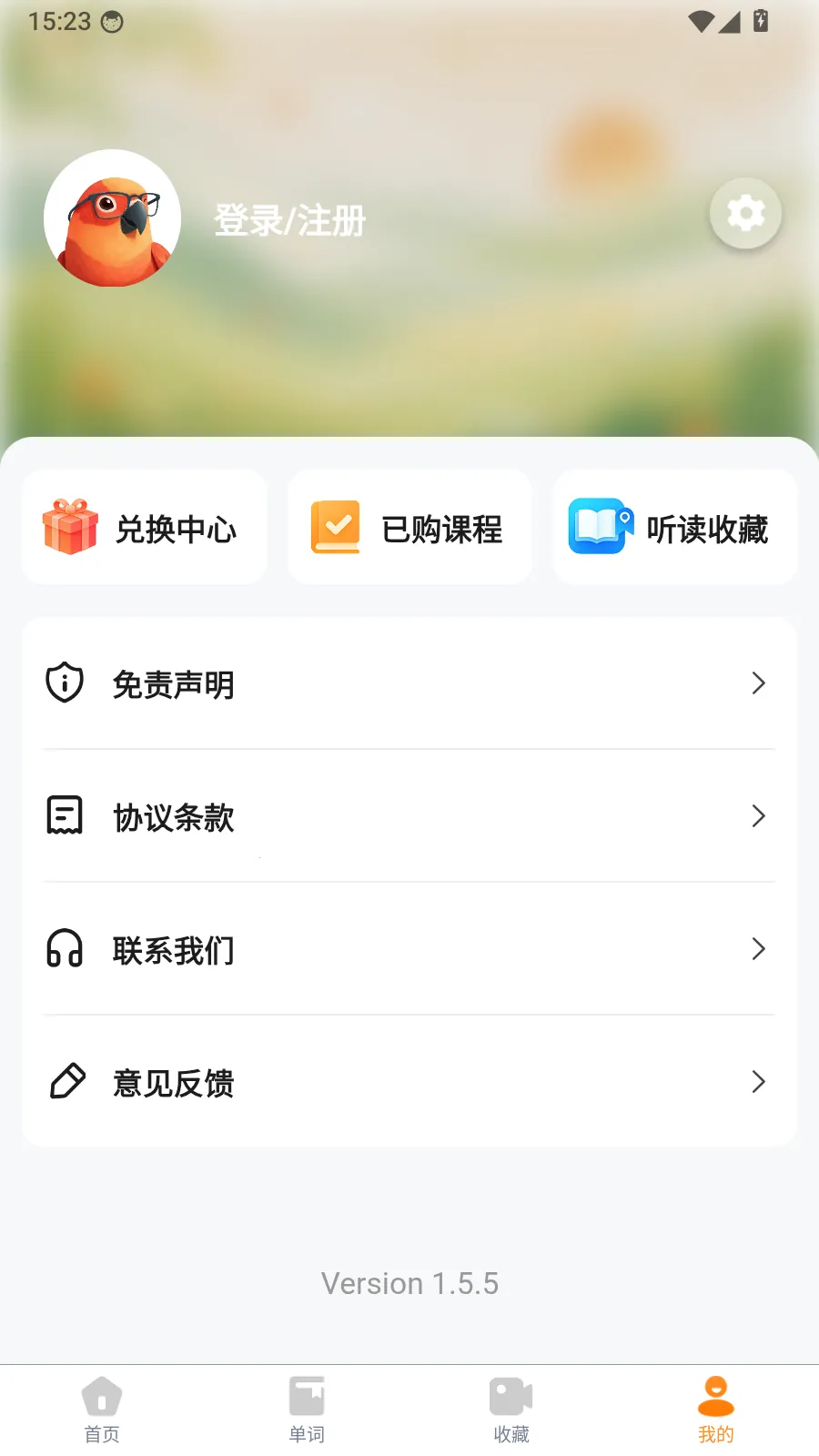Open the 协议条款 terms row
The image size is (819, 1456).
point(409,816)
